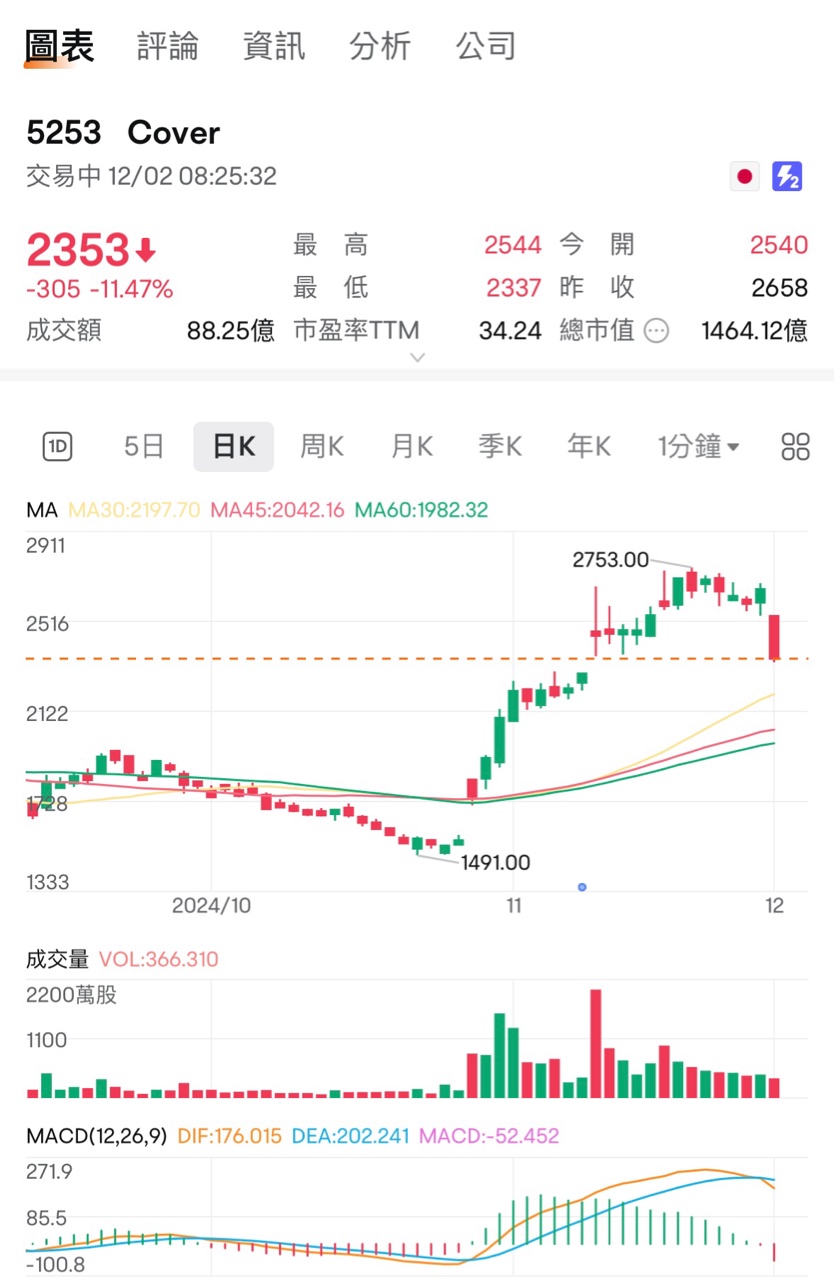This screenshot has height=1280, width=835.
Task: Show the 周K weekly chart
Action: click(x=322, y=446)
